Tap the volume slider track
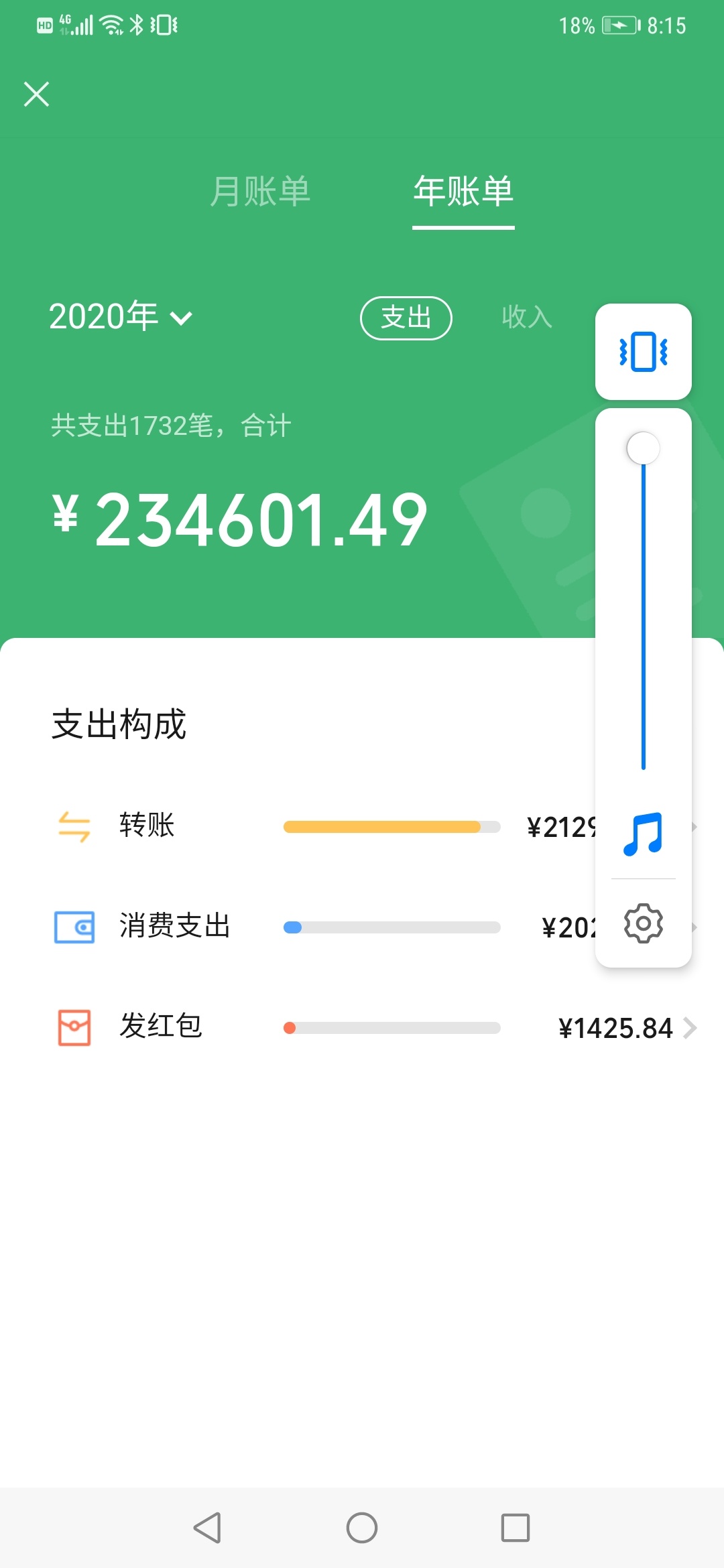Viewport: 724px width, 1568px height. click(x=643, y=603)
